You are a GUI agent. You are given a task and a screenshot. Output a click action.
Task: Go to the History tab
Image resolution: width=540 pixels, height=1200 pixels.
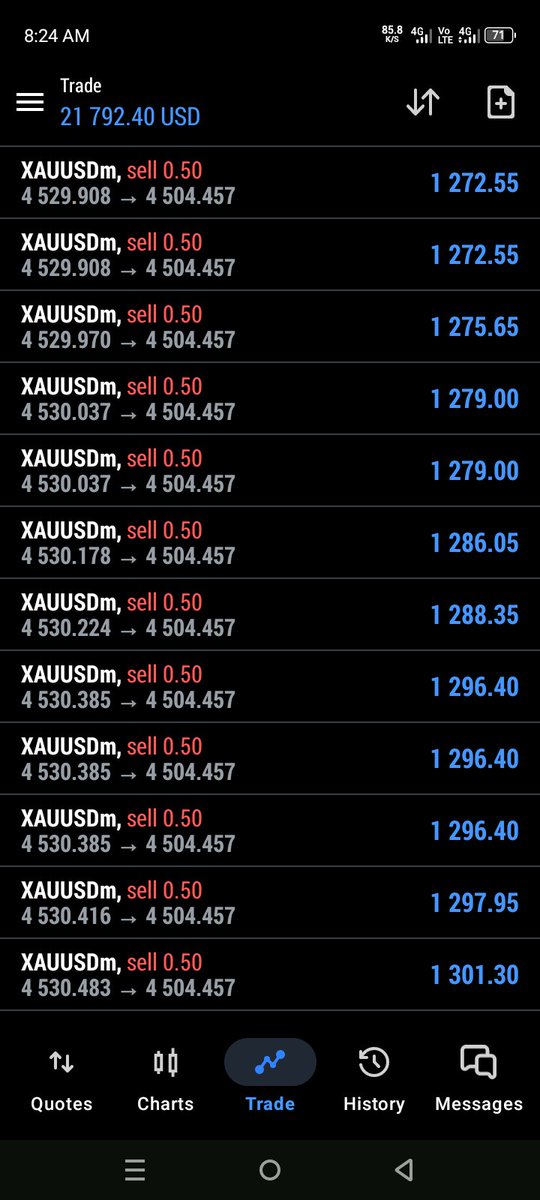coord(374,1080)
